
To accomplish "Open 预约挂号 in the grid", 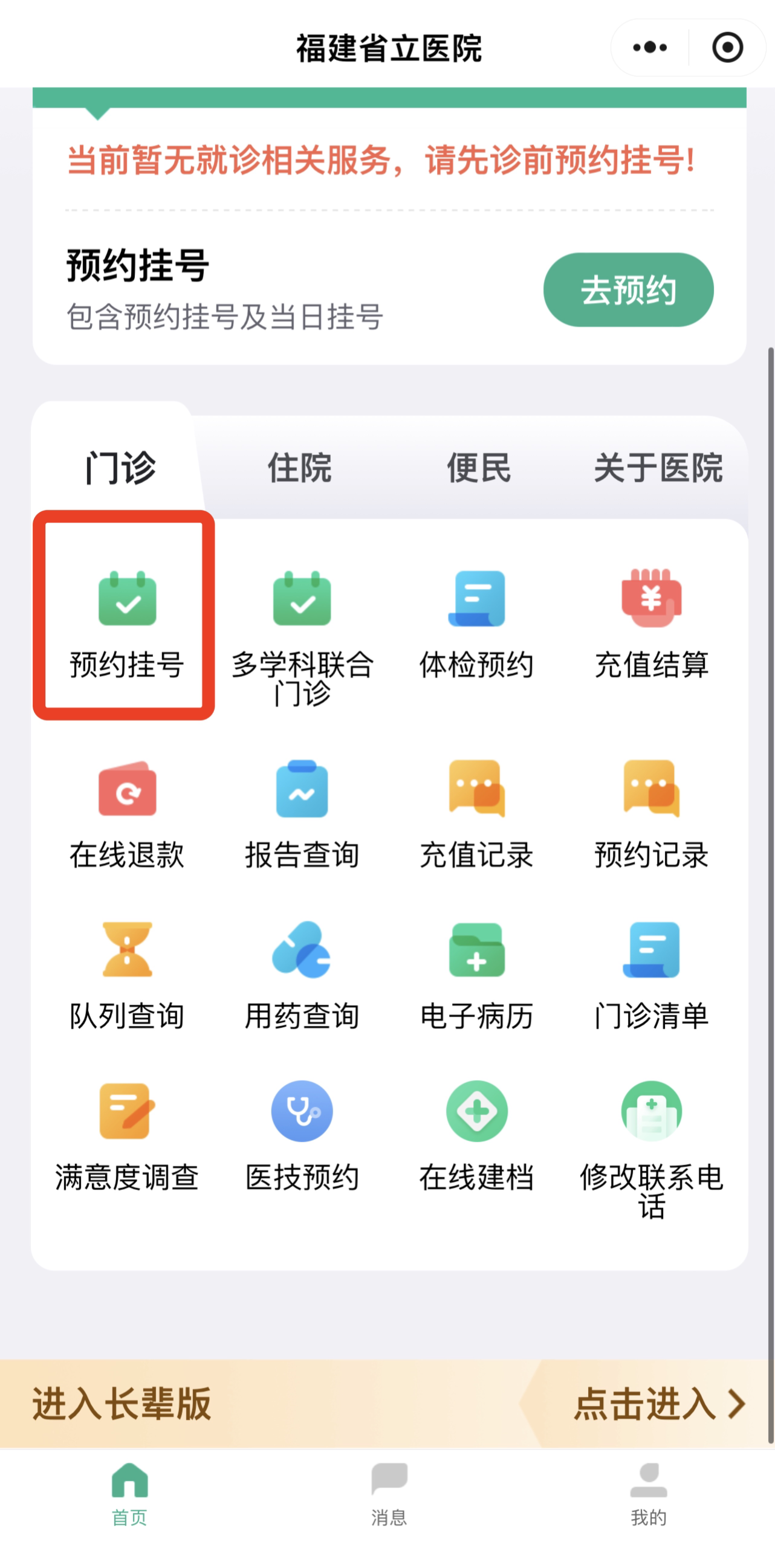I will (126, 621).
